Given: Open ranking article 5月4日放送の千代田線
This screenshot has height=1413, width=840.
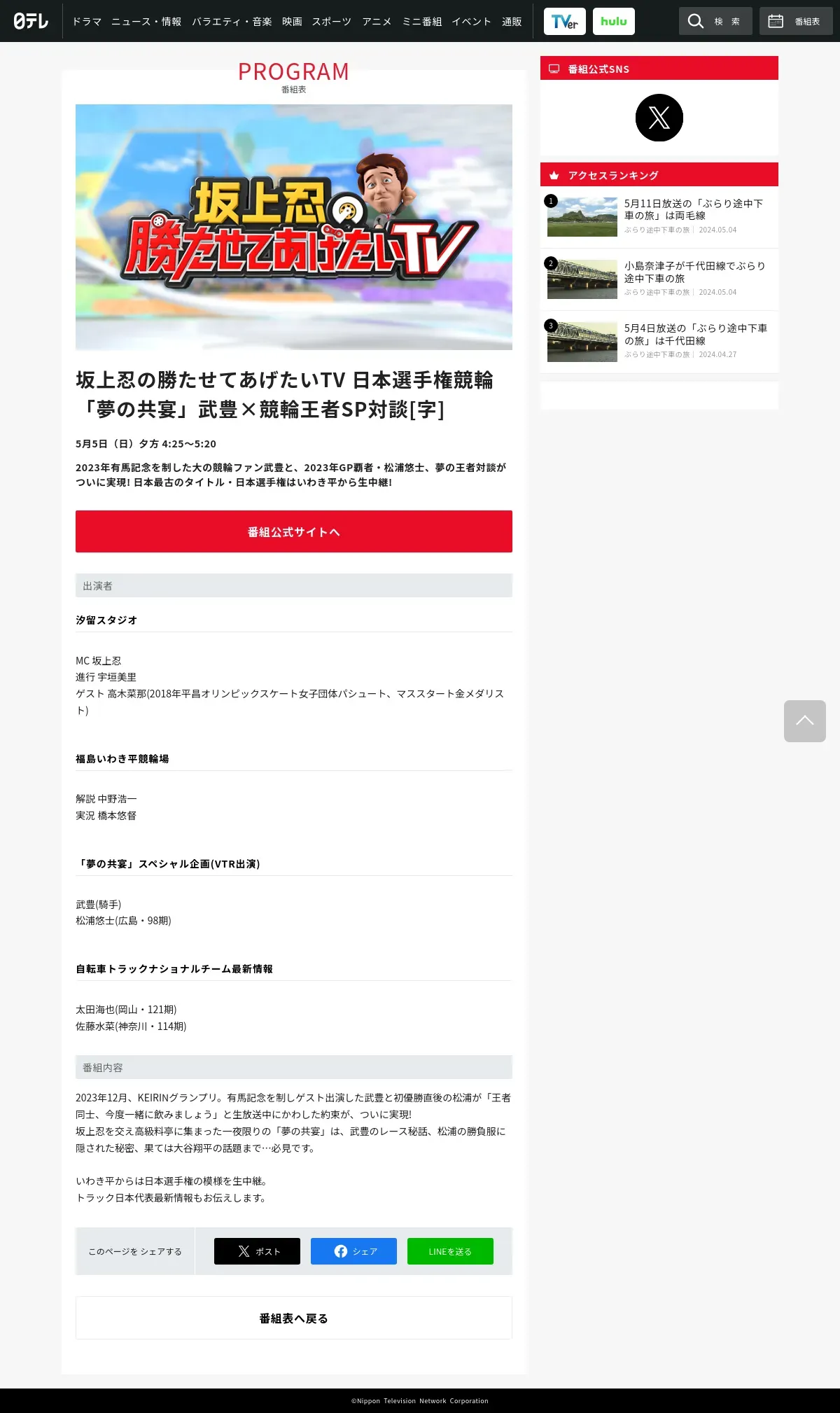Looking at the screenshot, I should (659, 342).
